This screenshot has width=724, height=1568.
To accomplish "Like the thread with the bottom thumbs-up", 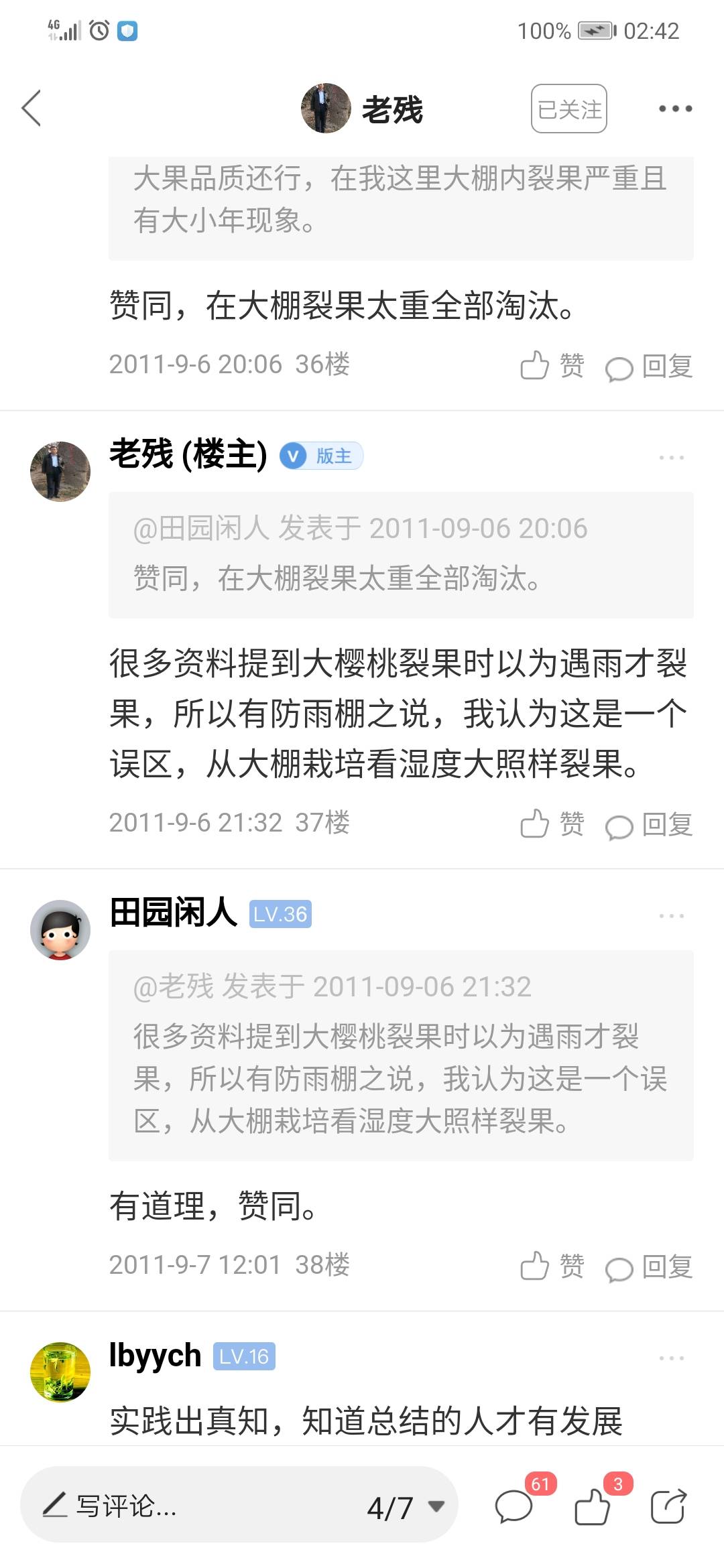I will pyautogui.click(x=593, y=1506).
